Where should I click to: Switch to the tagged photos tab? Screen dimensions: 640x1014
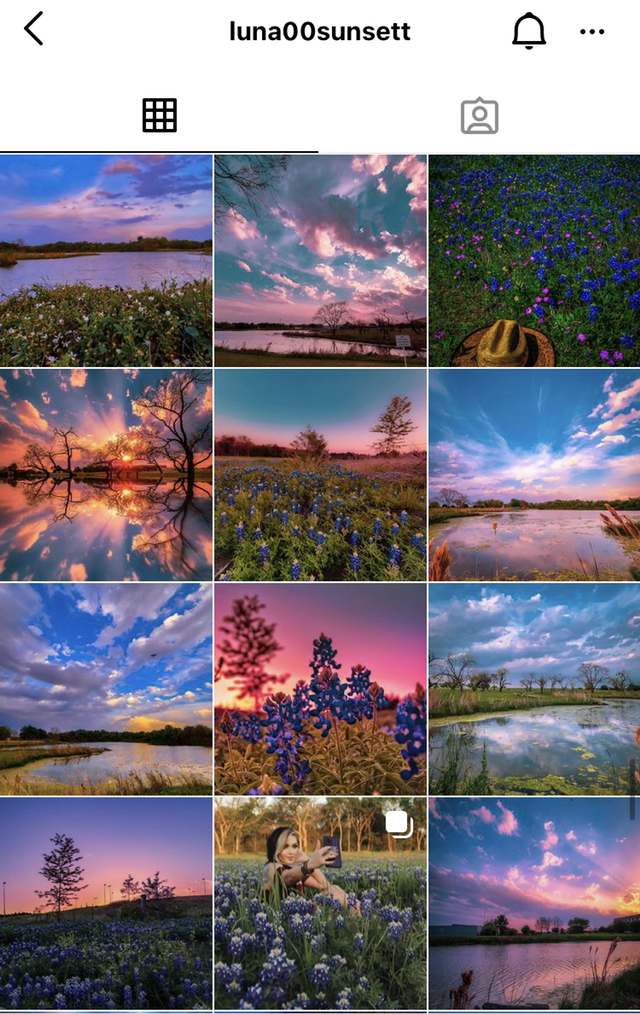[x=480, y=116]
